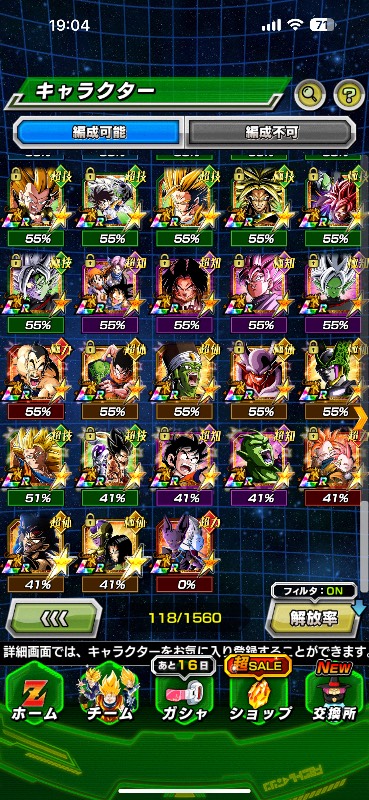
Task: Tap the green back arrows button
Action: [54, 618]
